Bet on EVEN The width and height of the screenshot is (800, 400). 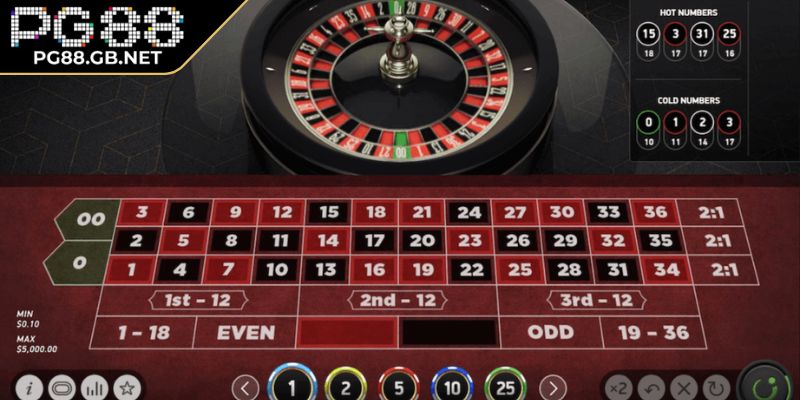[244, 333]
